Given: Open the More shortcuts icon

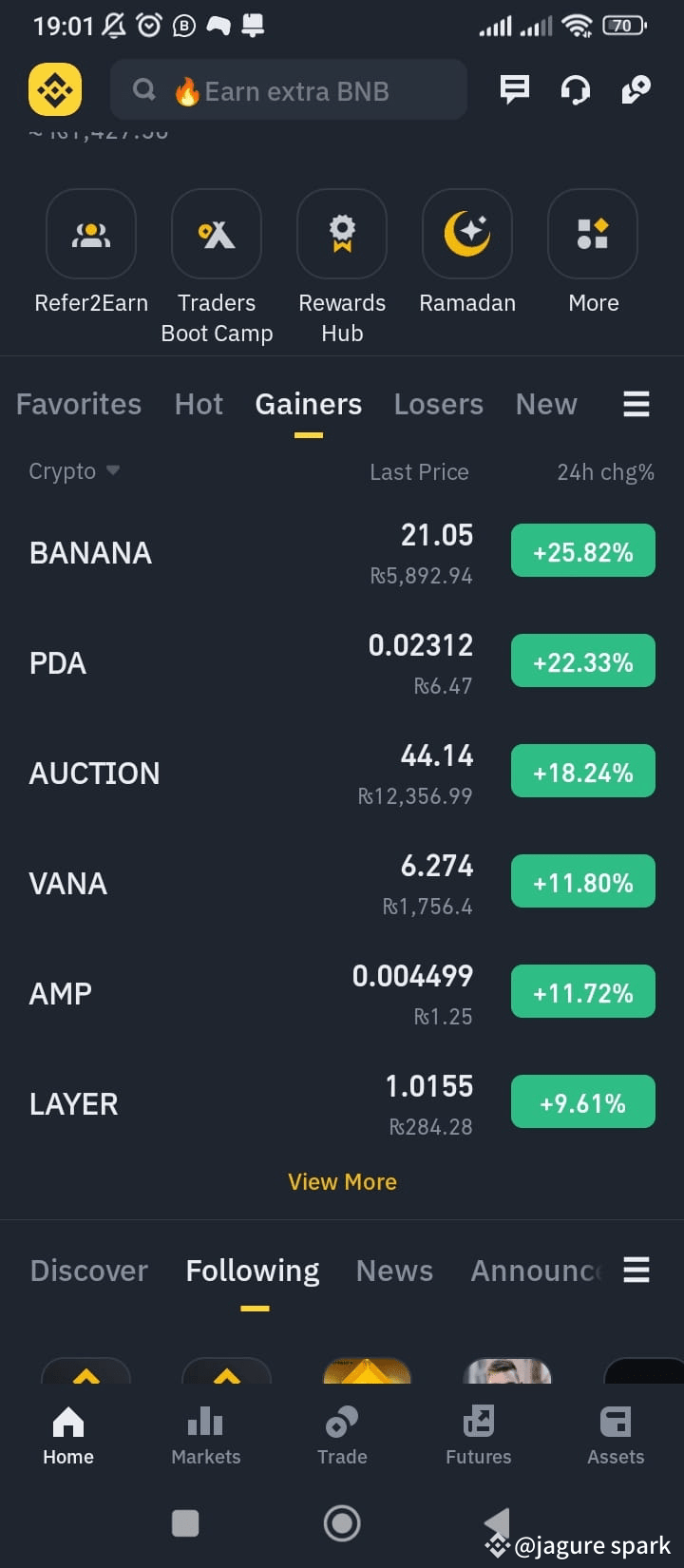Looking at the screenshot, I should pos(592,234).
